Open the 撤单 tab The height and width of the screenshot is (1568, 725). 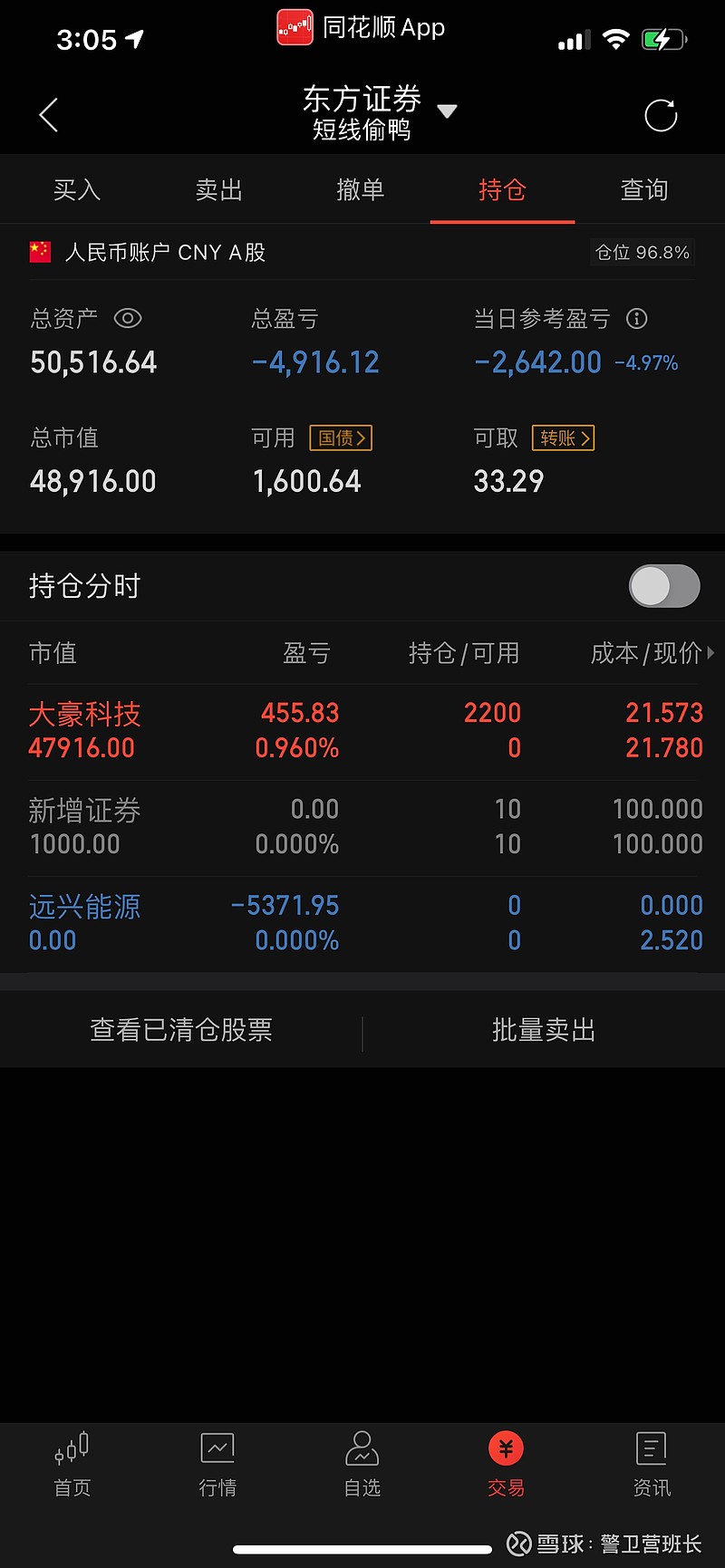coord(361,189)
